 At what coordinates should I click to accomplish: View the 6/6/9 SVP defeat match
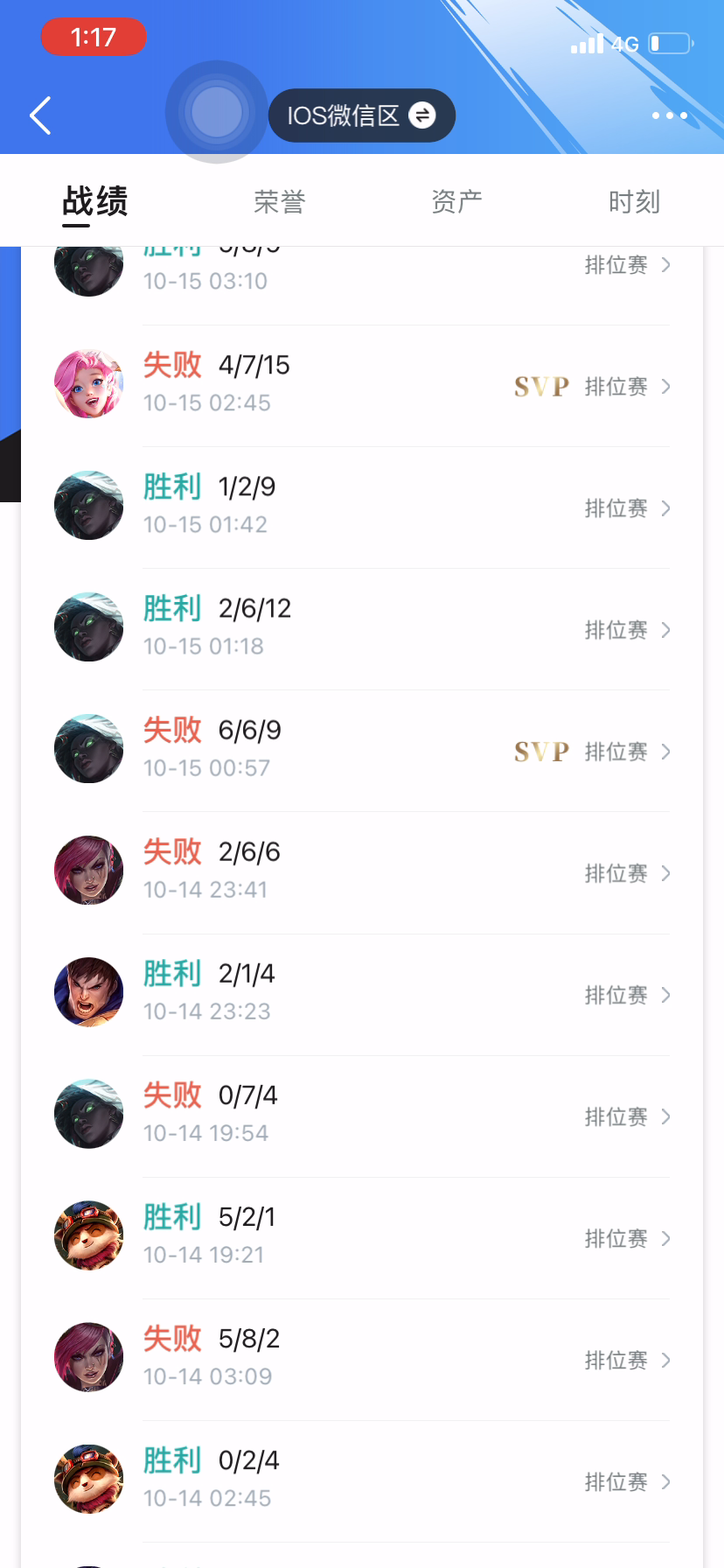pos(362,751)
